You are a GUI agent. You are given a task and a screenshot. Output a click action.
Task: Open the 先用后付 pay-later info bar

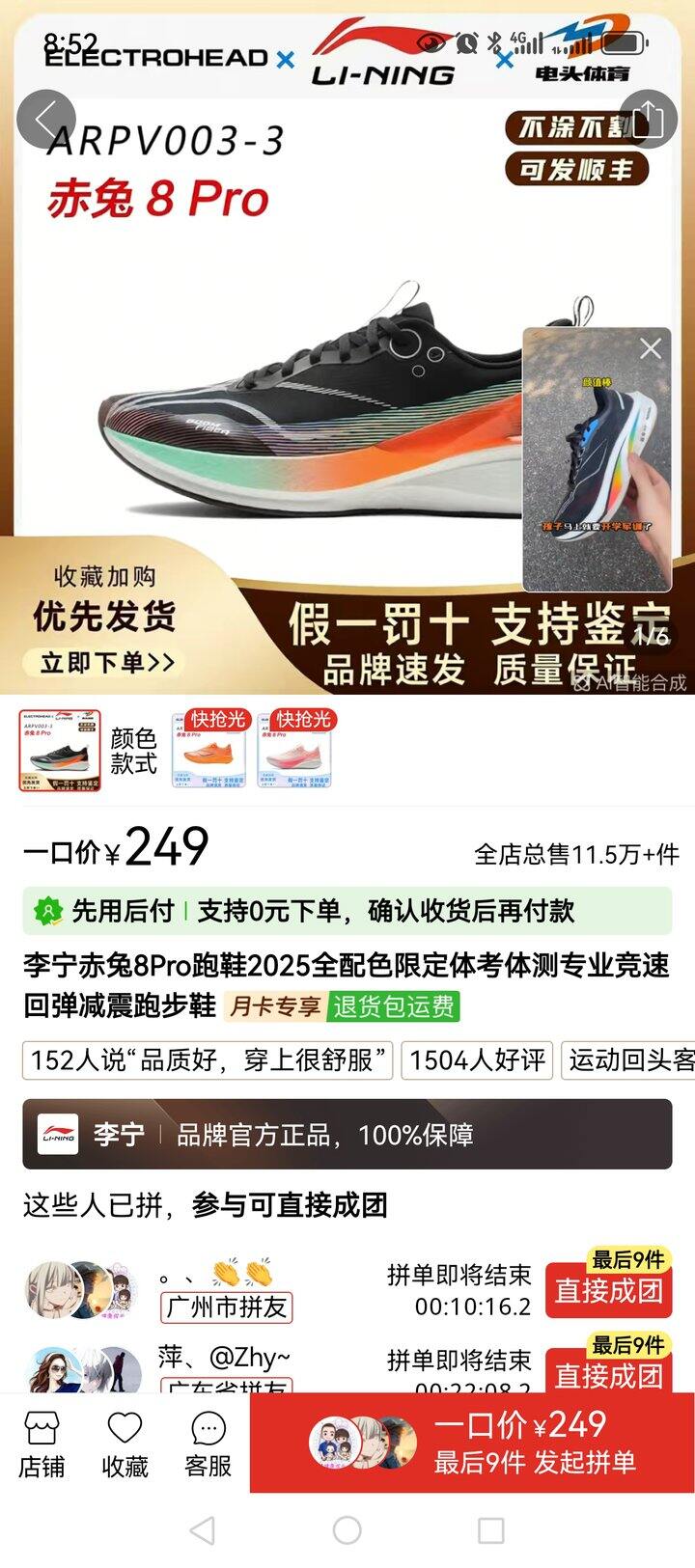[347, 911]
